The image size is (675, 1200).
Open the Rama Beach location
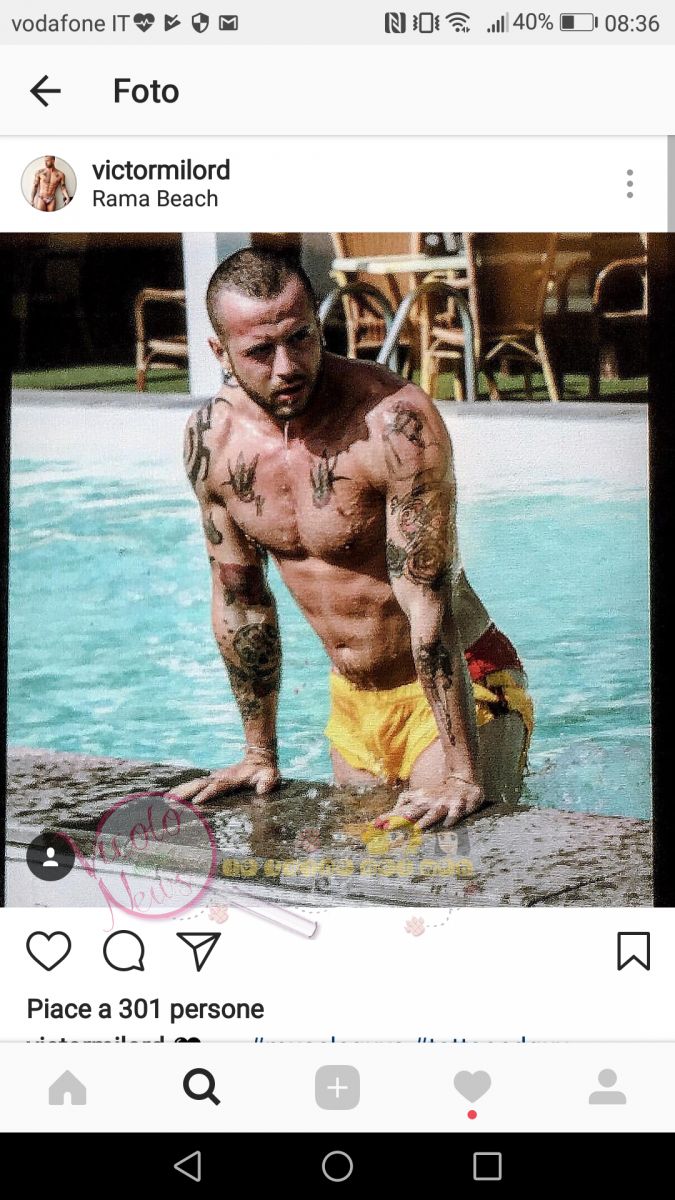pos(155,199)
